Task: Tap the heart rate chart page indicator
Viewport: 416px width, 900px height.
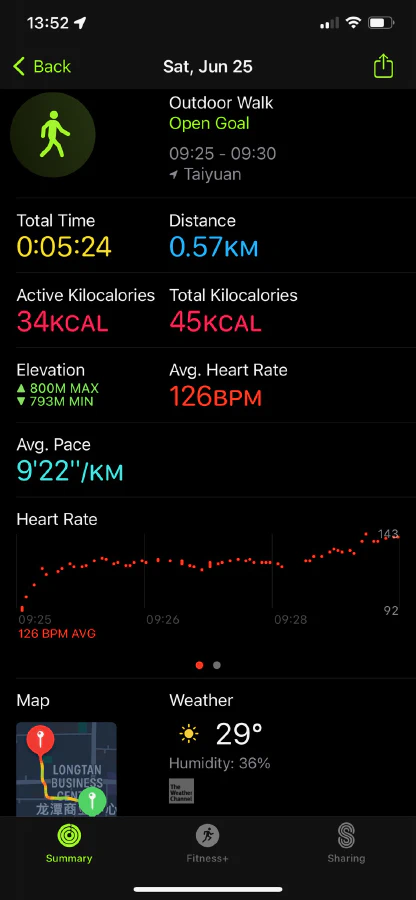Action: (208, 665)
